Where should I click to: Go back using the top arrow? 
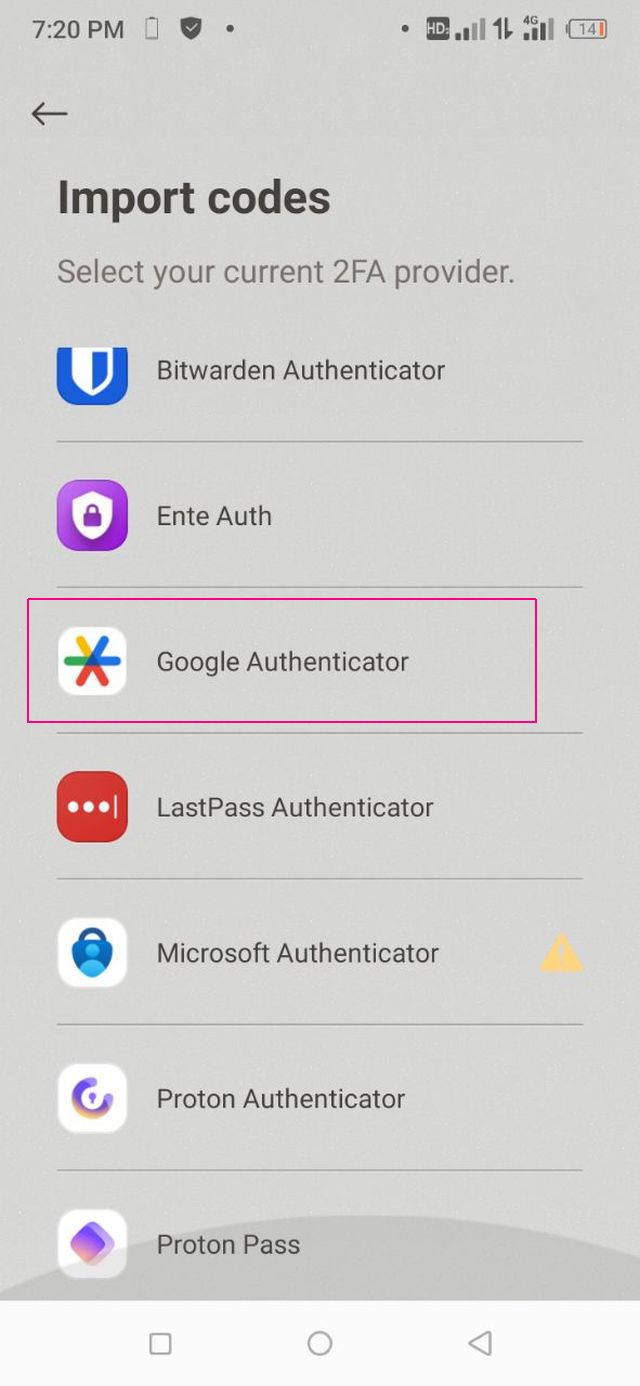49,114
